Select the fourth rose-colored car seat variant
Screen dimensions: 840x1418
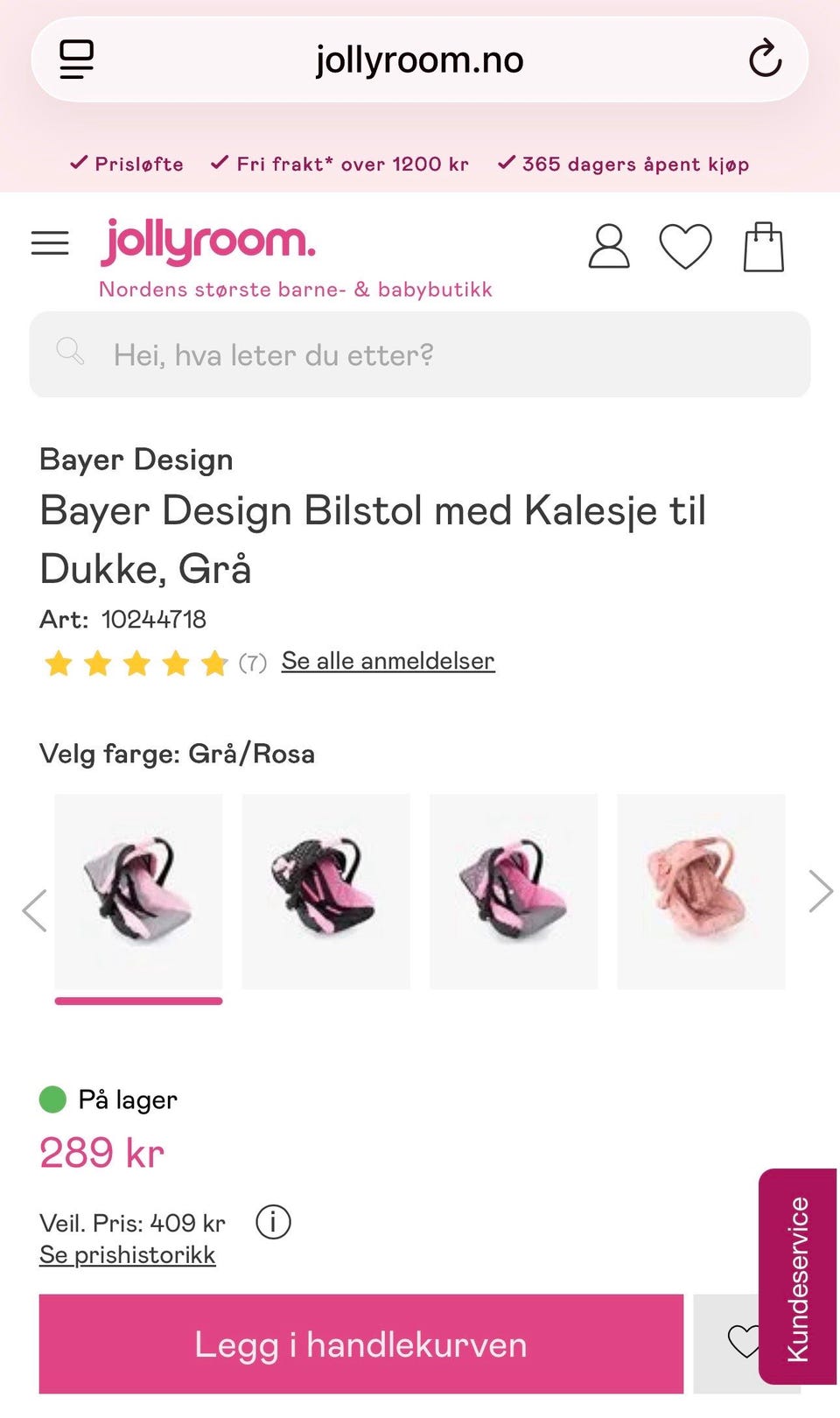(x=701, y=889)
